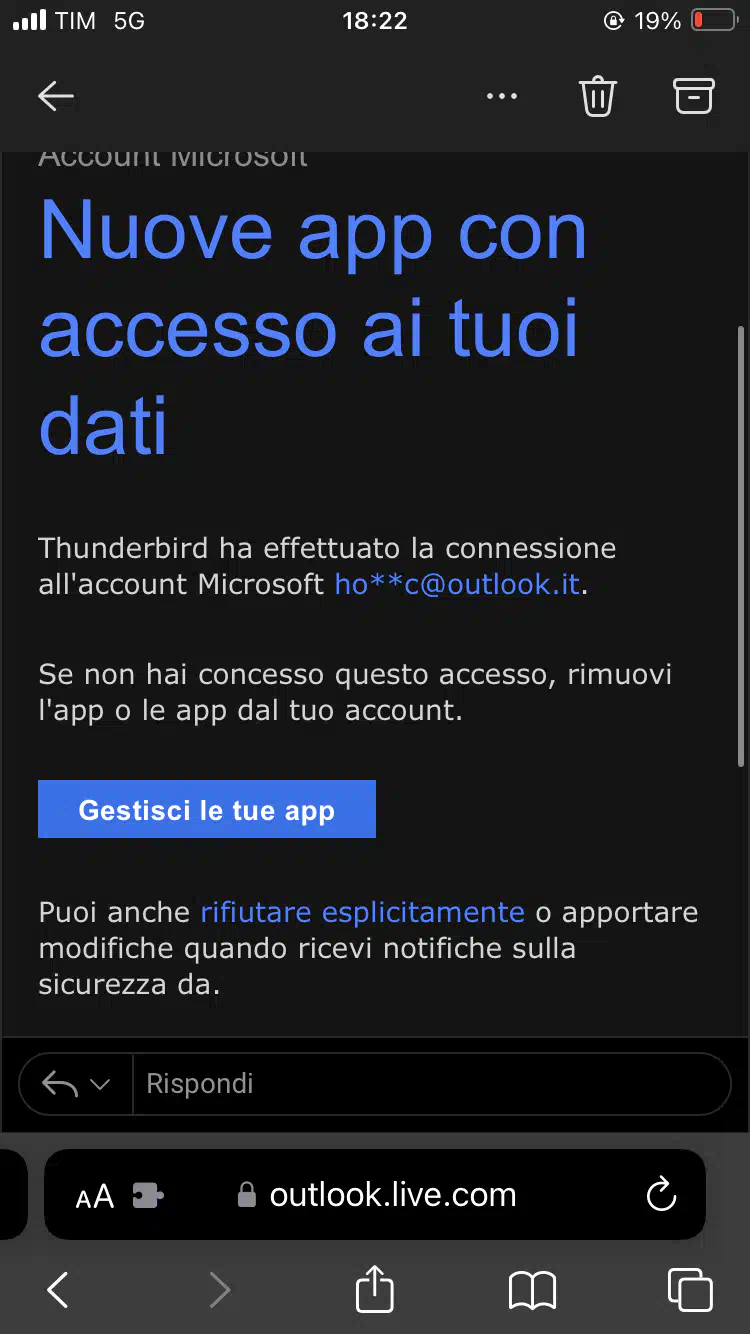
Task: Show all open Safari tabs
Action: pos(690,1290)
